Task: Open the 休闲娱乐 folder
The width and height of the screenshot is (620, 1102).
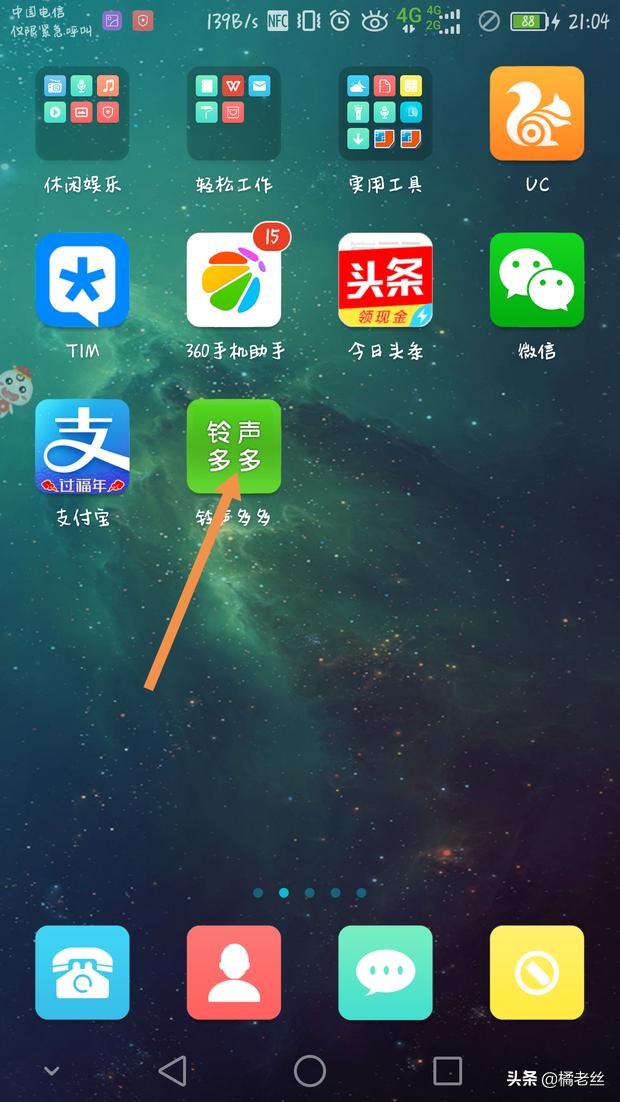Action: pyautogui.click(x=82, y=113)
